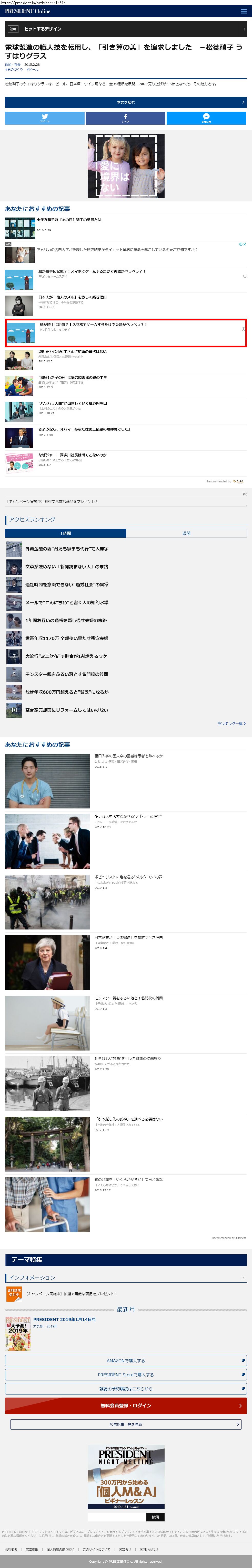Image resolution: width=252 pixels, height=1568 pixels.
Task: Share article via Messenger
Action: (x=206, y=118)
